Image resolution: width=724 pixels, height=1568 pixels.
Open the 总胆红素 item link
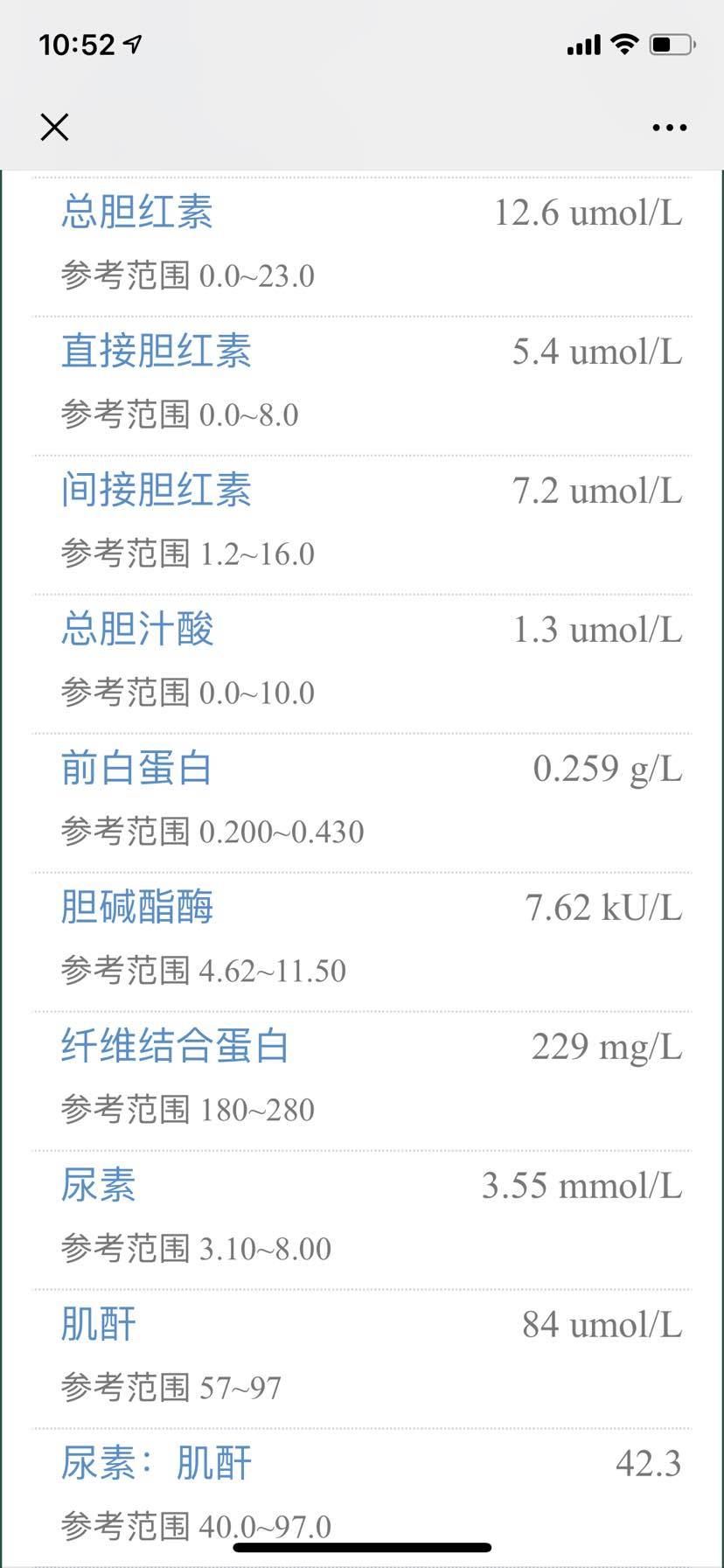[x=137, y=213]
